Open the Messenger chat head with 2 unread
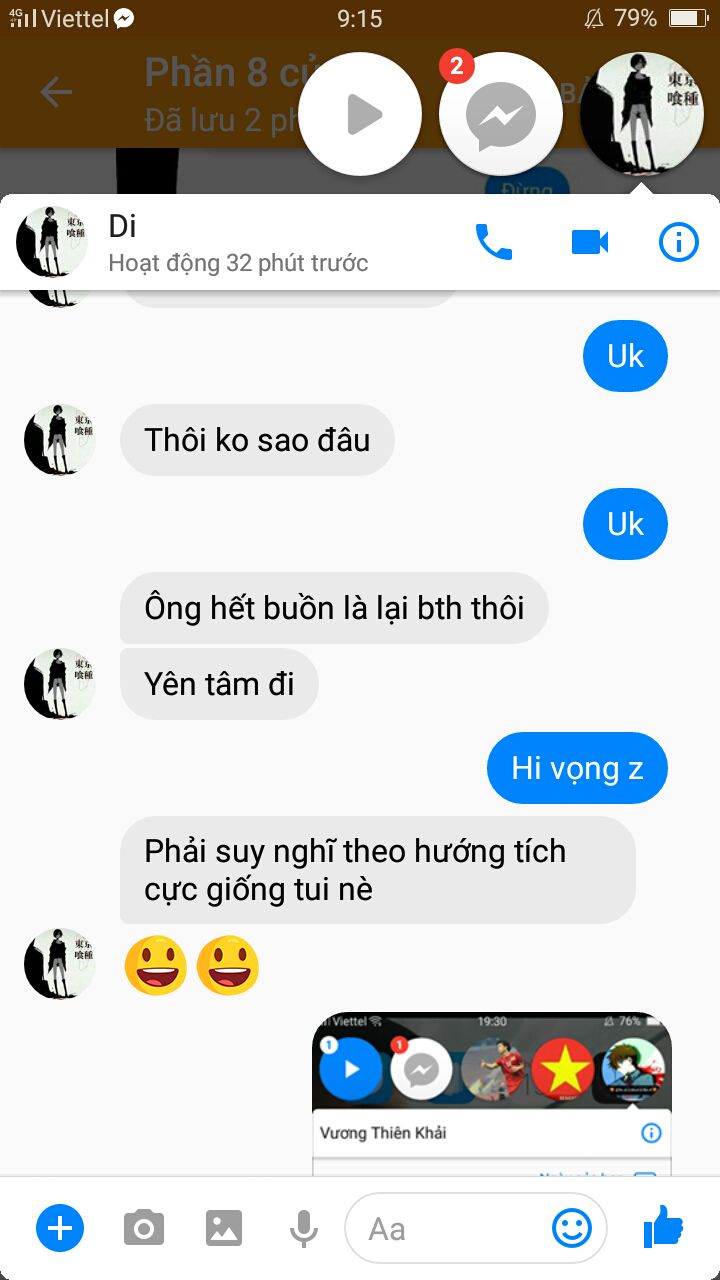720x1280 pixels. pos(500,115)
